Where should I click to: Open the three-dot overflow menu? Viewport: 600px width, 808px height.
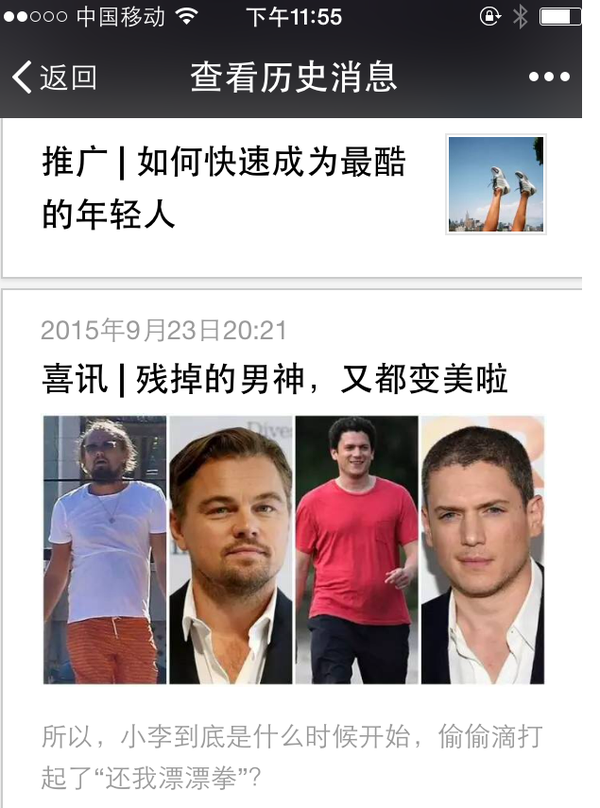(x=549, y=77)
